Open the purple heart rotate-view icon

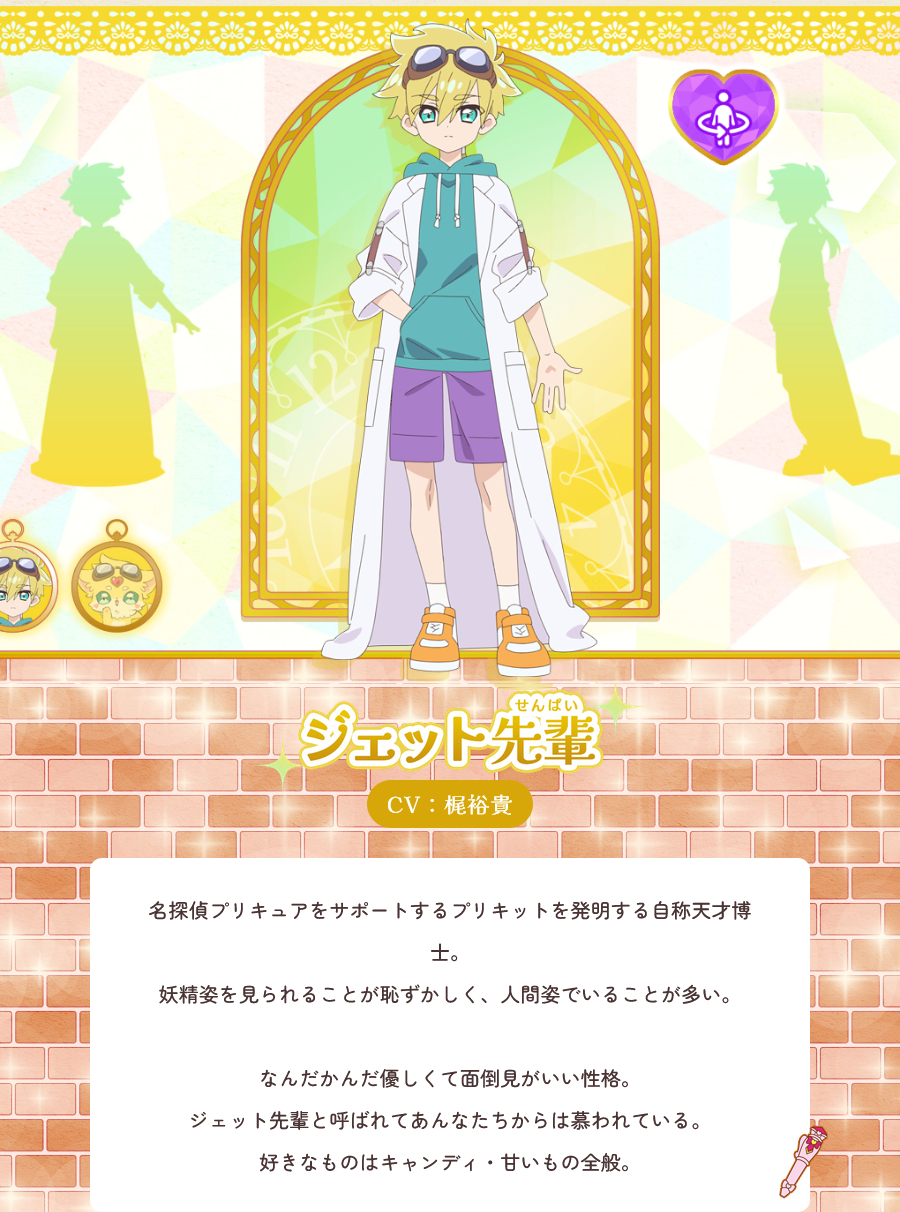[722, 116]
